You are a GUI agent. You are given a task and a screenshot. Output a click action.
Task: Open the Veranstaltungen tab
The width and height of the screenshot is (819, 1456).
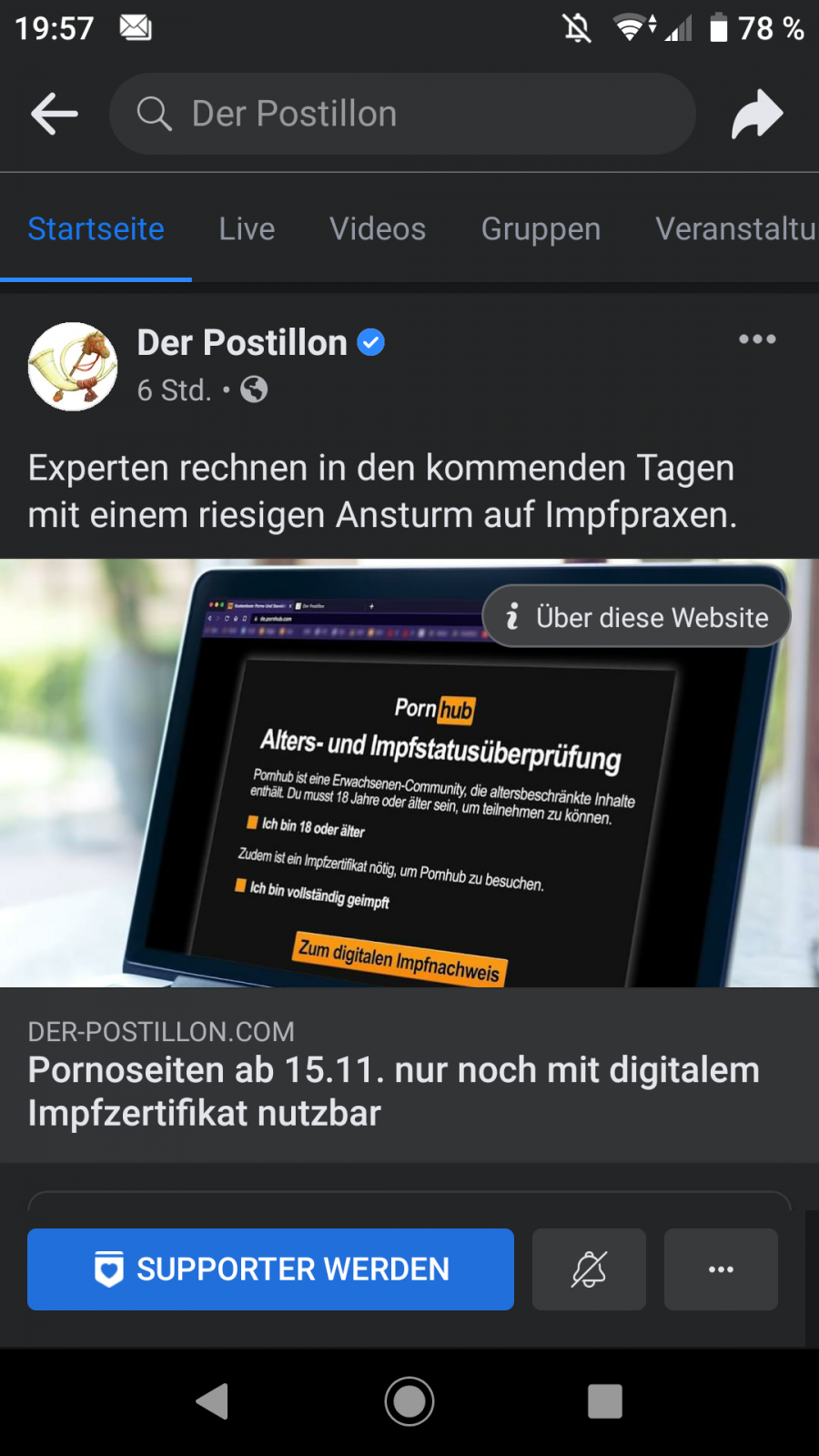[x=735, y=229]
